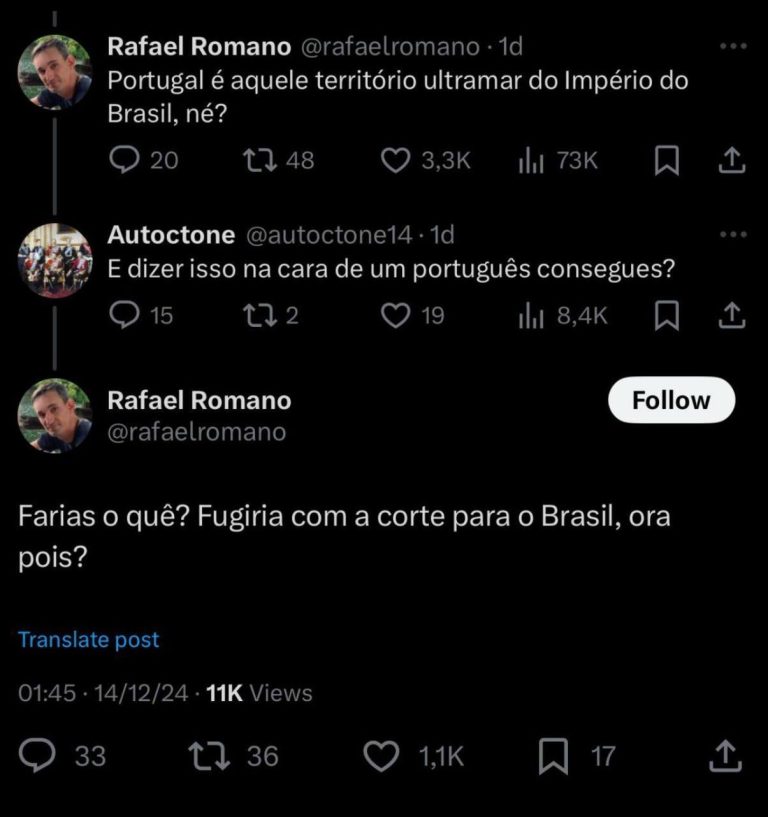This screenshot has height=817, width=768.
Task: Bookmark Rafael Romano's Portugal tweet
Action: click(666, 160)
